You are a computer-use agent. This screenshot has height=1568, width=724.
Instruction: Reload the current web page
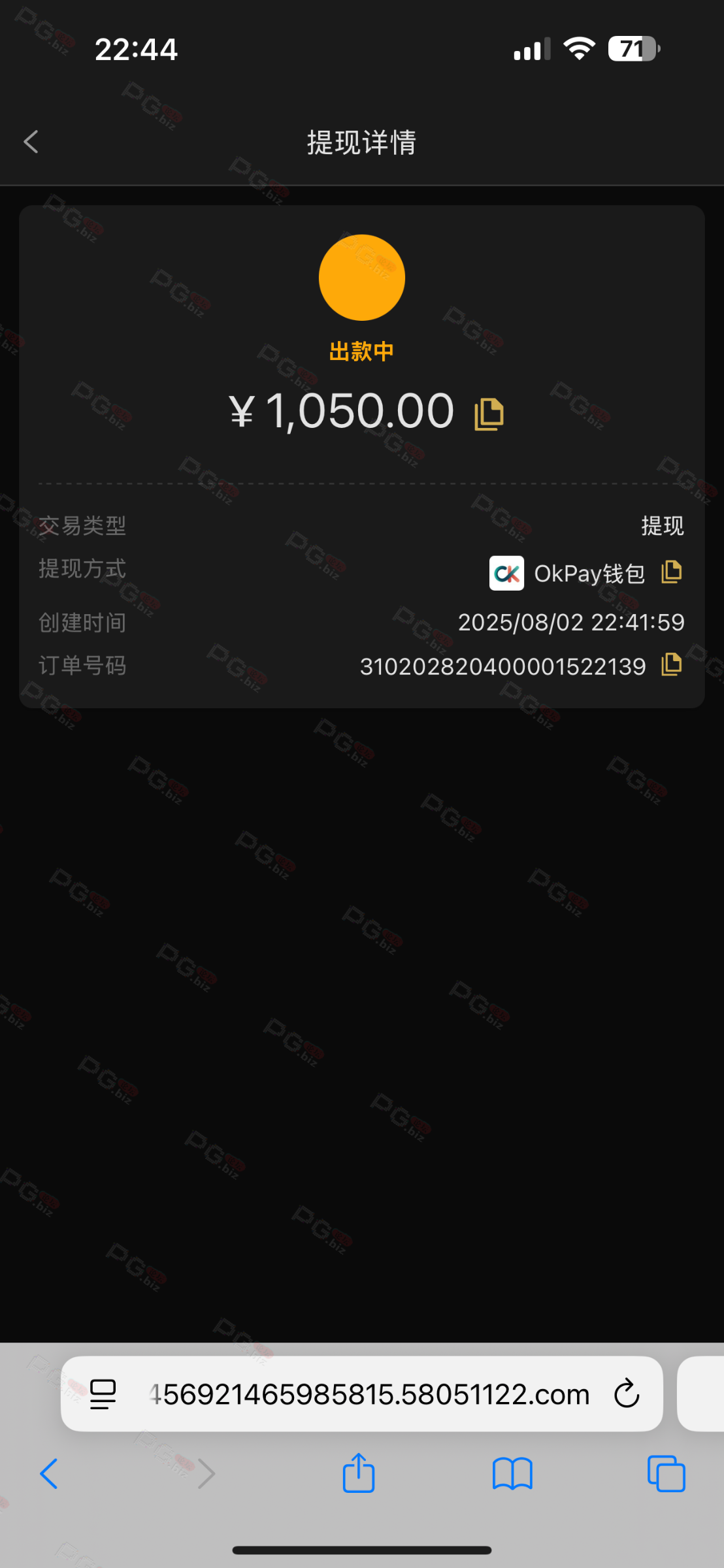coord(626,1394)
